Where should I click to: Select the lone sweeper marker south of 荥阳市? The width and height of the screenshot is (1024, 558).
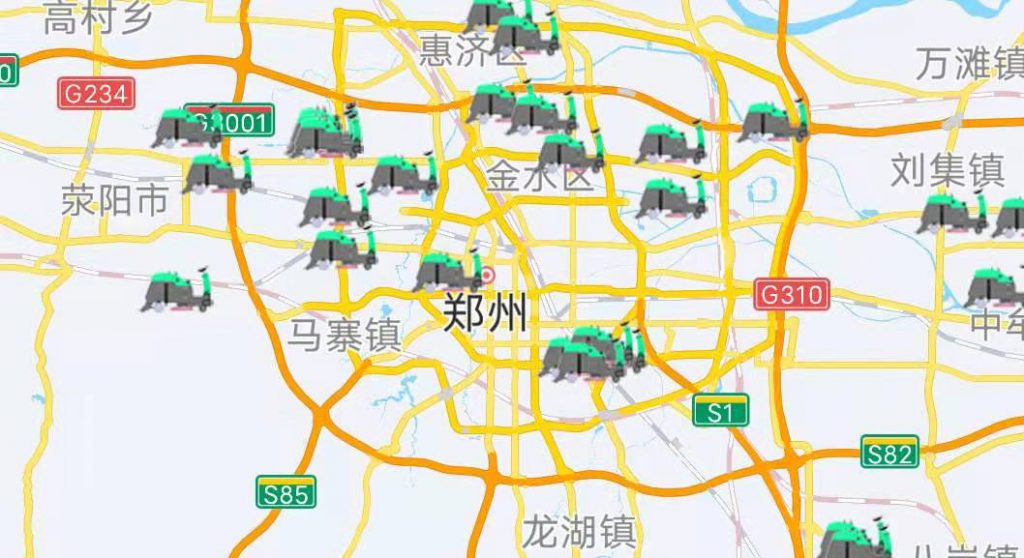(177, 292)
